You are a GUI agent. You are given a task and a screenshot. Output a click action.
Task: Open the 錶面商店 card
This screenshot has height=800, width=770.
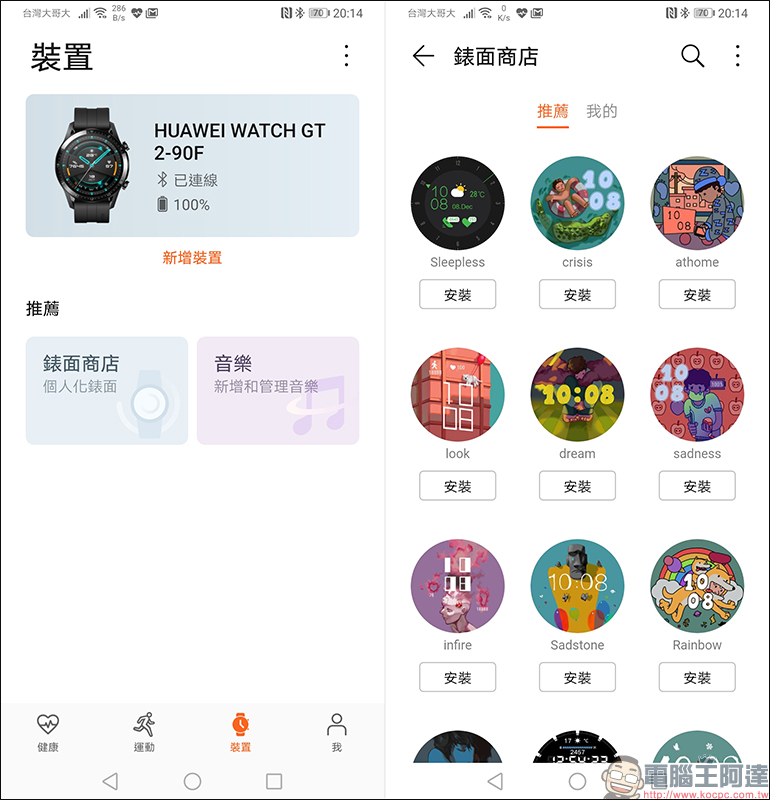click(x=107, y=390)
